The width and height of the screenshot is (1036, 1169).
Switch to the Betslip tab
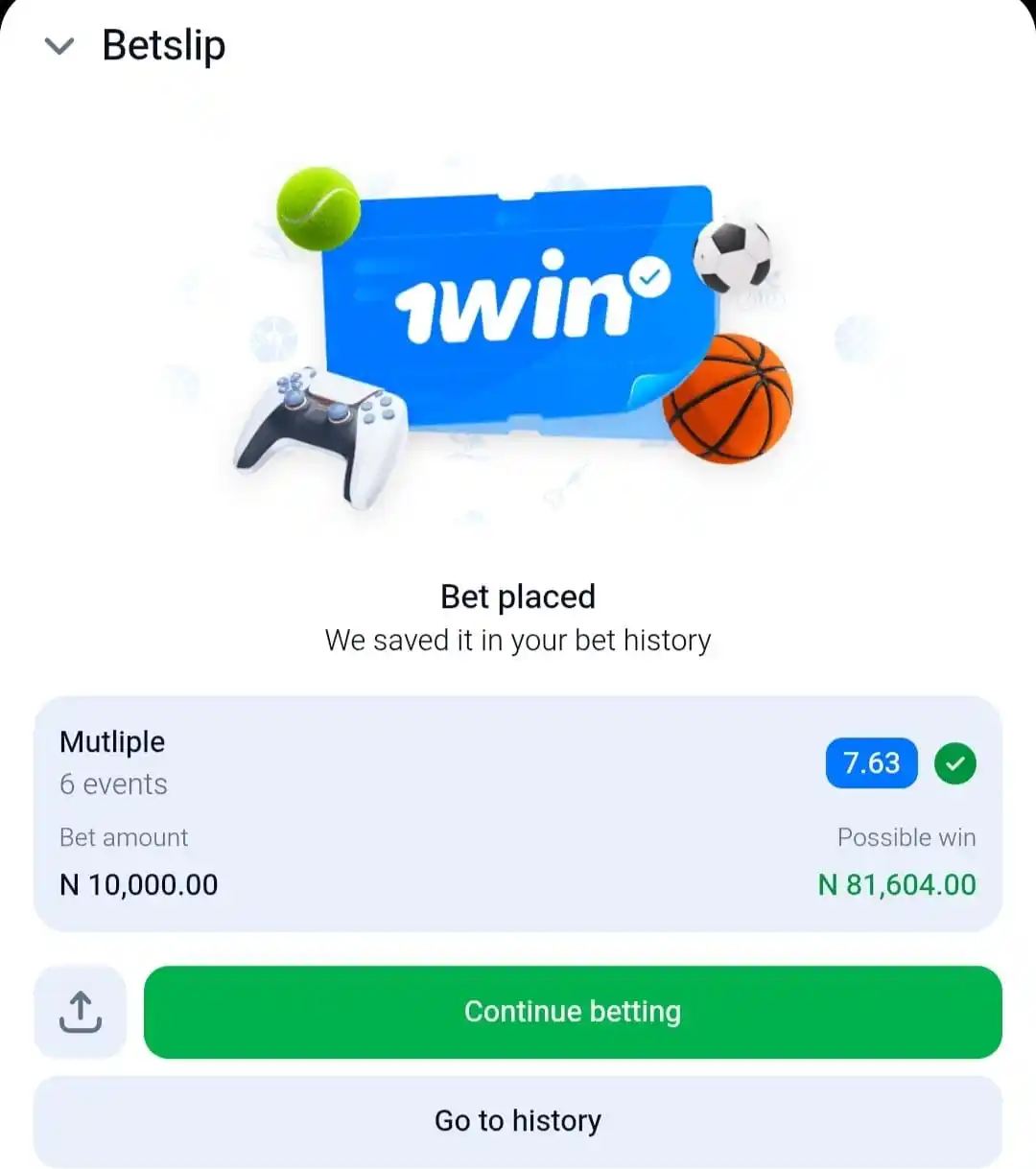coord(163,44)
